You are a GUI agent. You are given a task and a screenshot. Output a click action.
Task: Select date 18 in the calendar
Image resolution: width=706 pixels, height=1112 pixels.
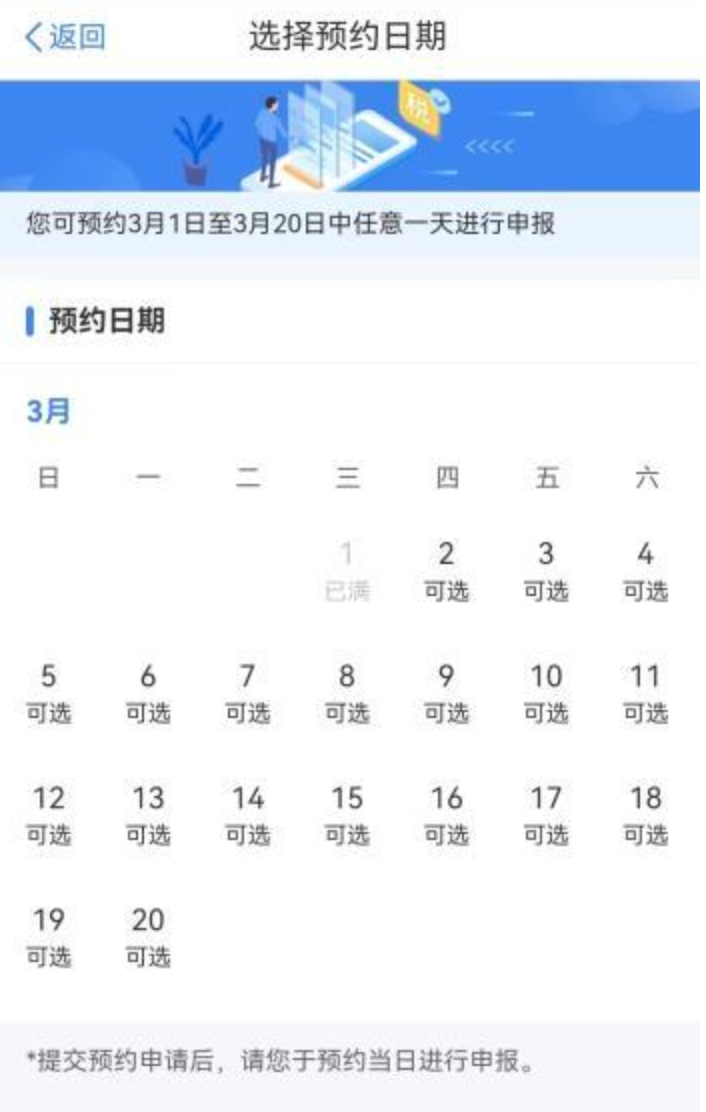pos(645,814)
